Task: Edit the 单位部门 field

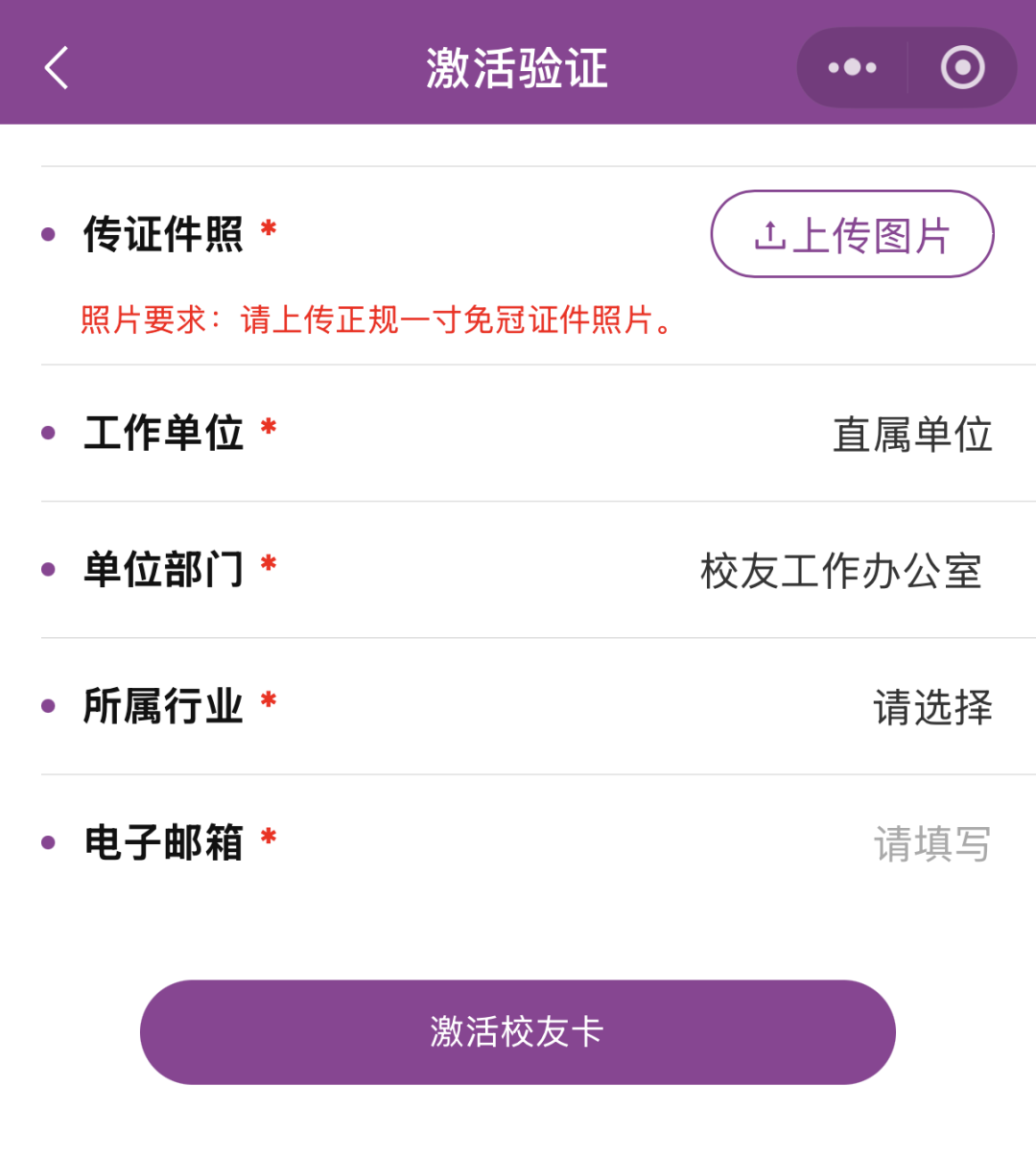Action: [x=841, y=571]
